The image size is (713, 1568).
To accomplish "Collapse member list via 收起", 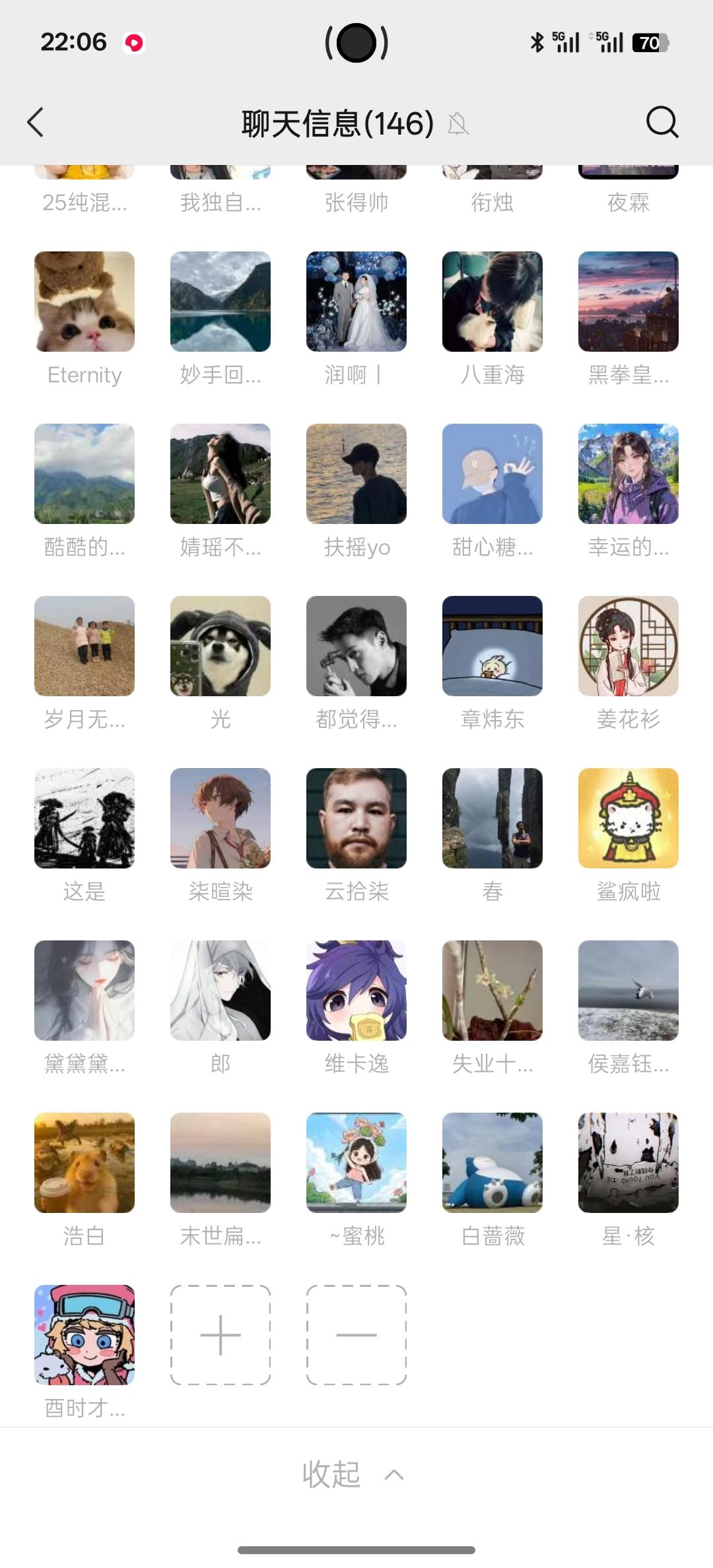I will (353, 1475).
